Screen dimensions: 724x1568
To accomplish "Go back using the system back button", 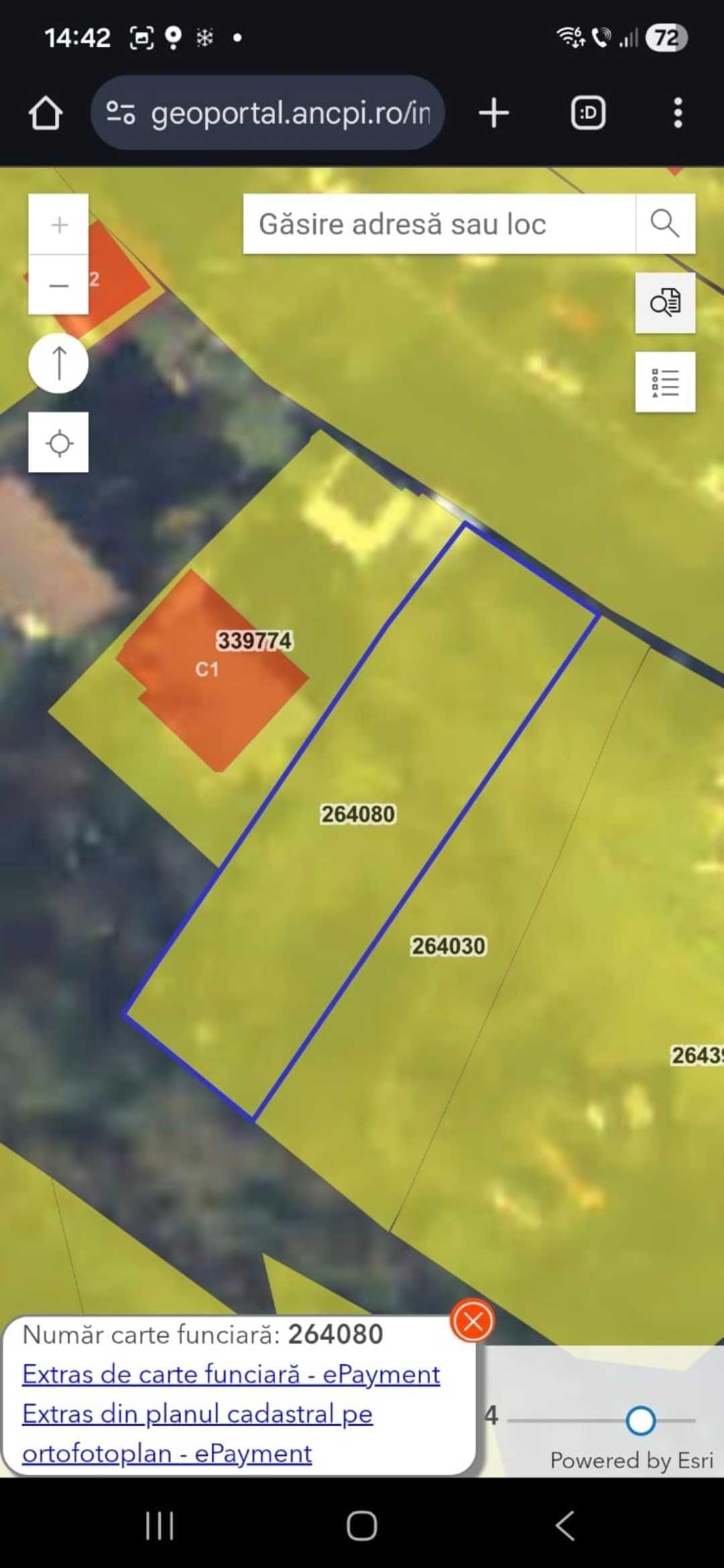I will (565, 1526).
